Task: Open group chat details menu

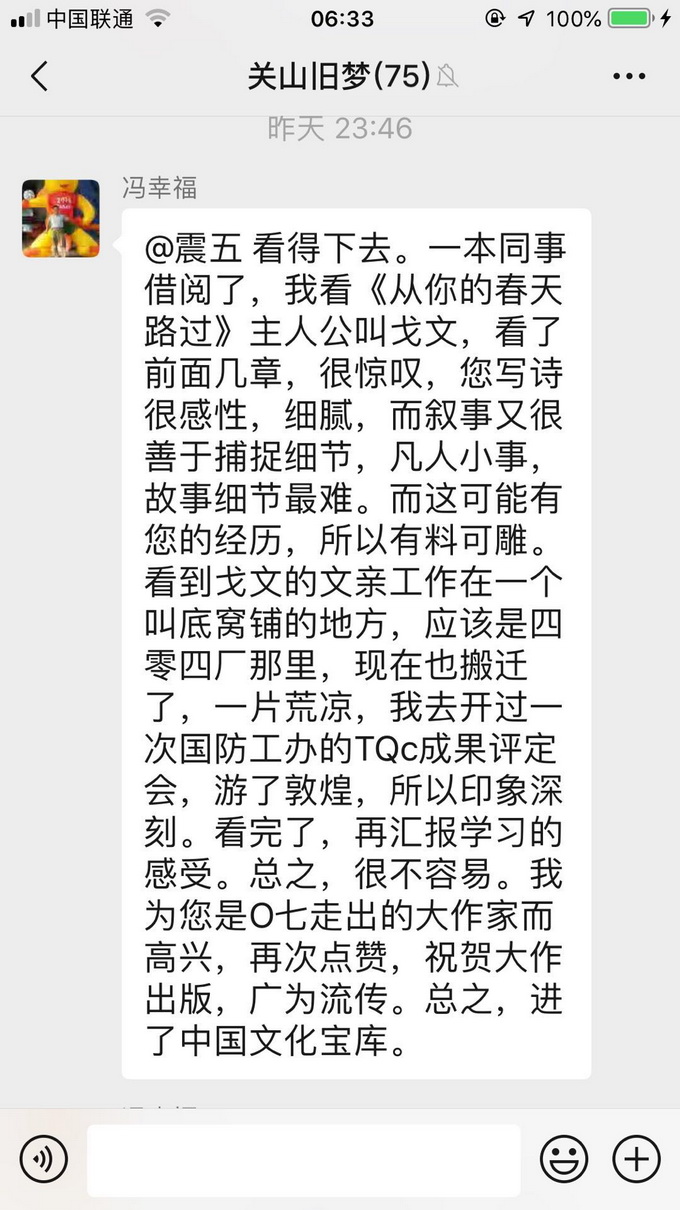Action: (x=629, y=76)
